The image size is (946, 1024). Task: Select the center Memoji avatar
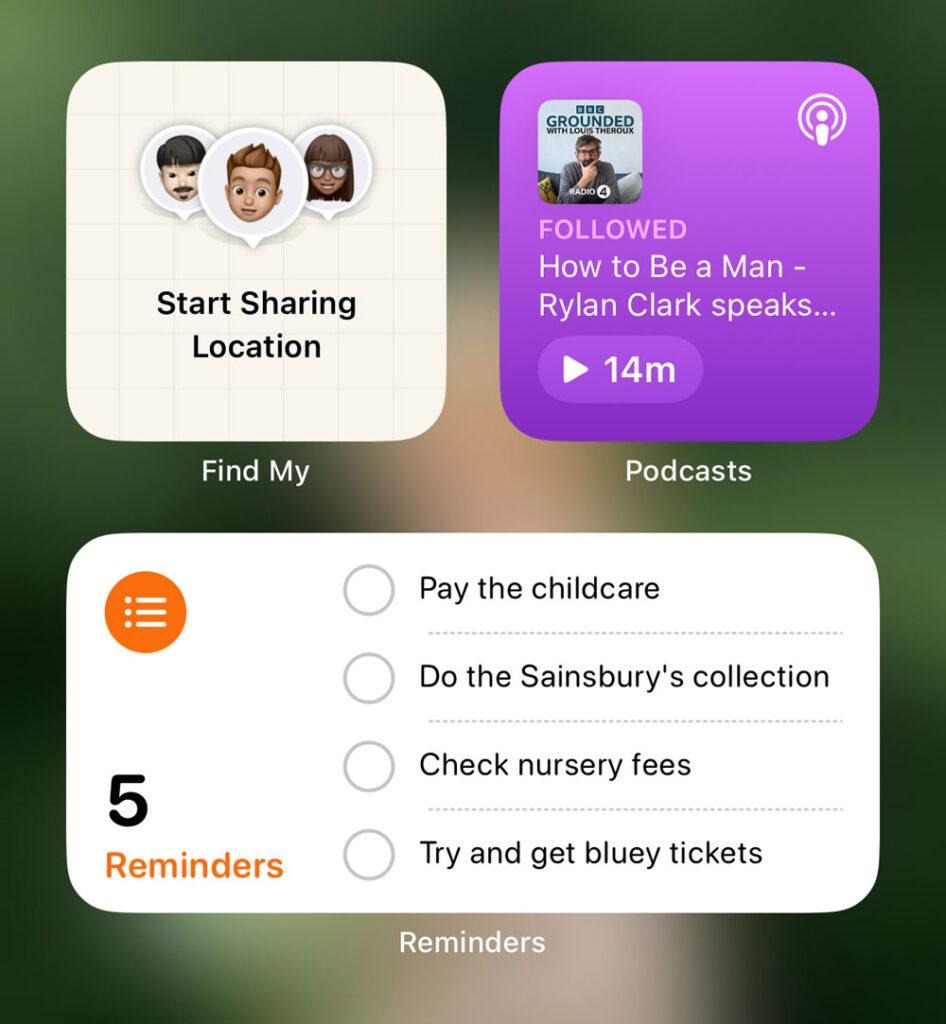click(x=255, y=180)
